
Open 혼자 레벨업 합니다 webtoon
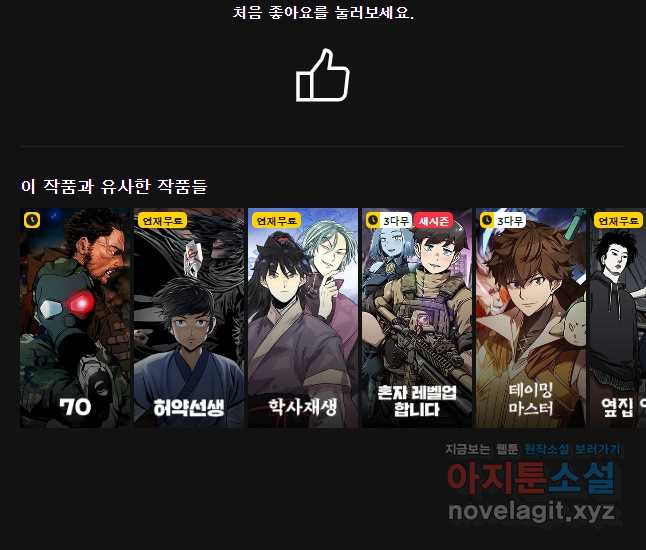(x=416, y=318)
